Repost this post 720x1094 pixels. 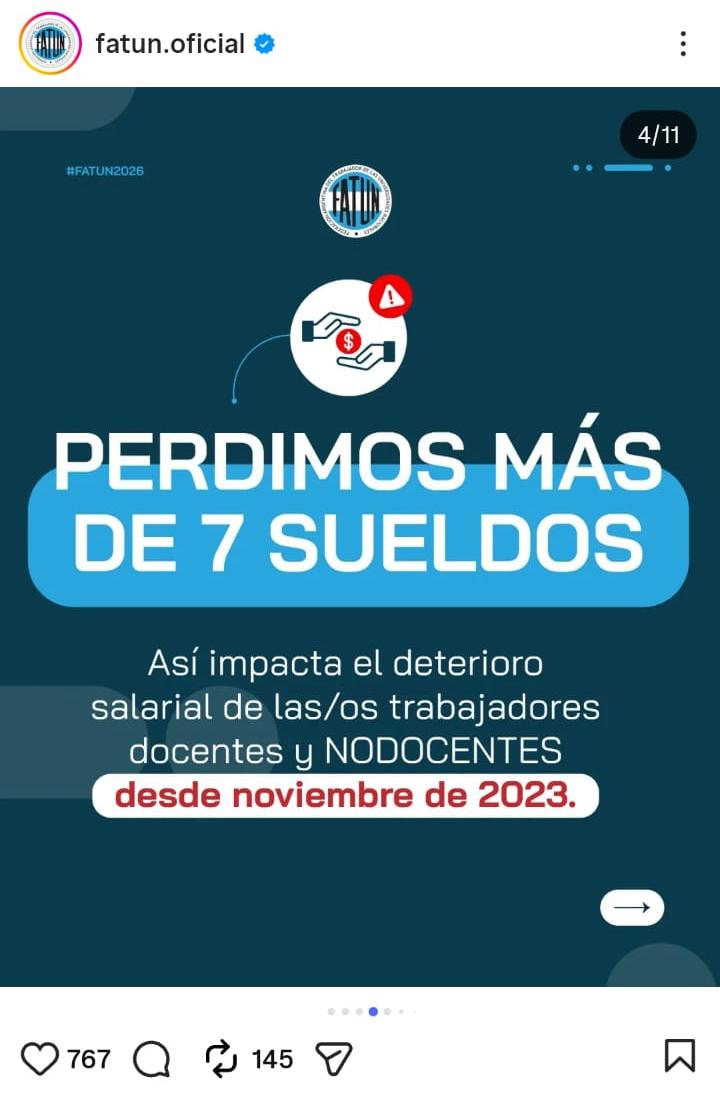221,1058
